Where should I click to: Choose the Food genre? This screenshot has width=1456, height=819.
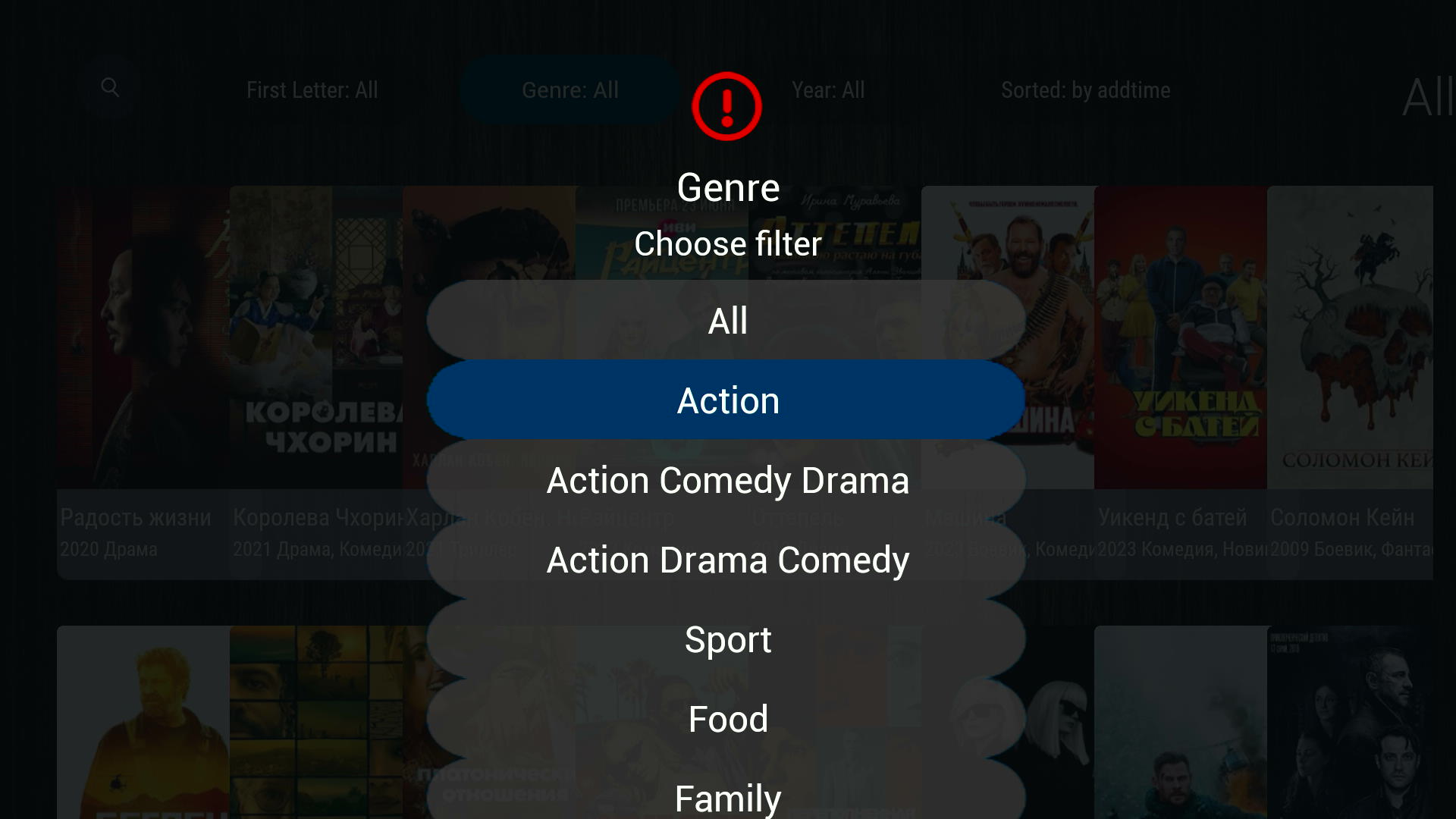[726, 719]
